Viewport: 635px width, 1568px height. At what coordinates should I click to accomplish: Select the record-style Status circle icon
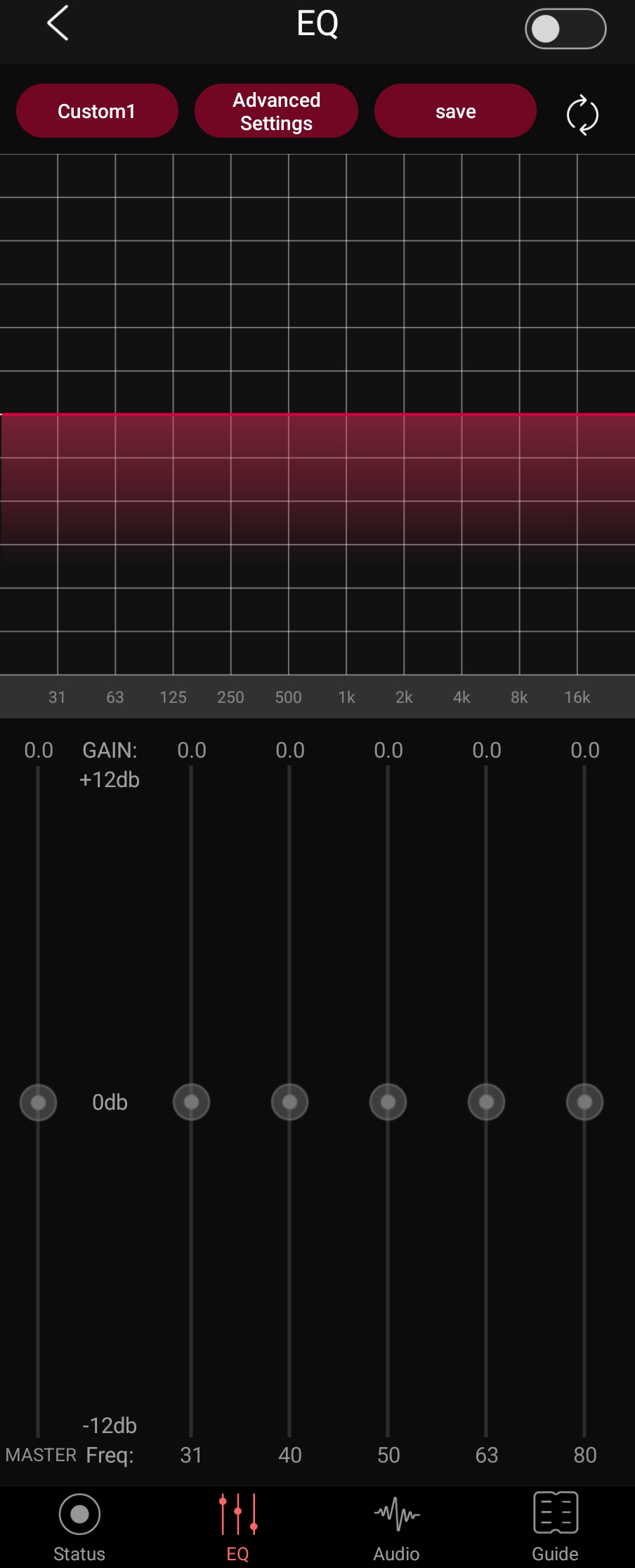click(x=79, y=1514)
